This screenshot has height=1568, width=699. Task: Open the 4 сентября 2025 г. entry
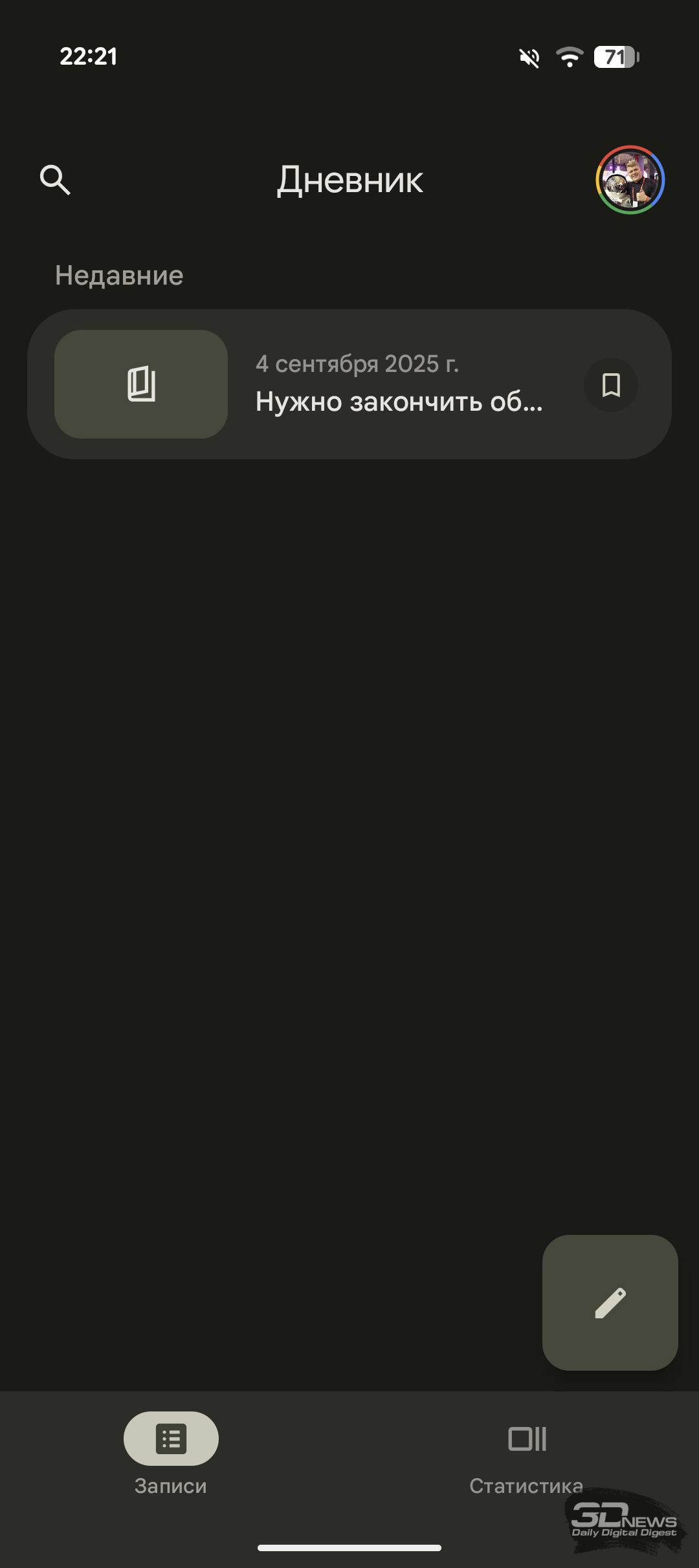[349, 384]
